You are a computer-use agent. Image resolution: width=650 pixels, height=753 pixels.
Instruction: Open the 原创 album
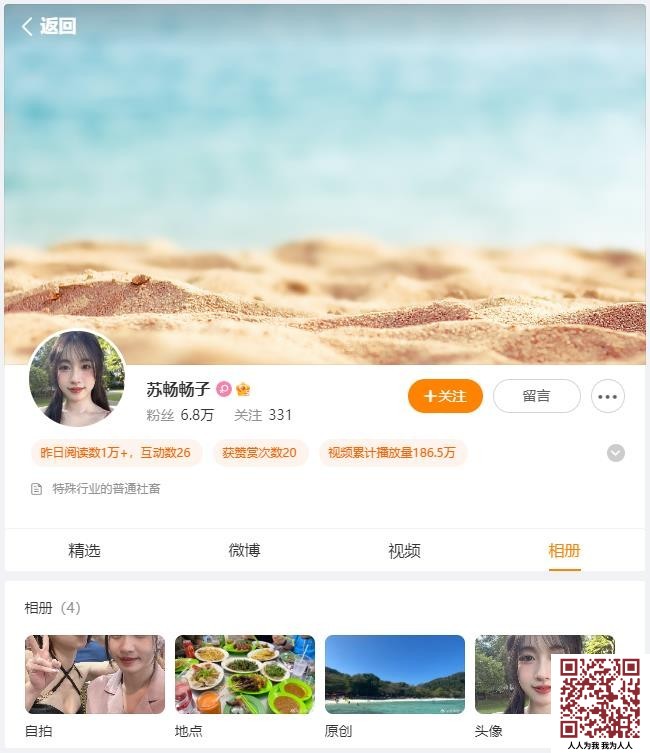pos(395,674)
